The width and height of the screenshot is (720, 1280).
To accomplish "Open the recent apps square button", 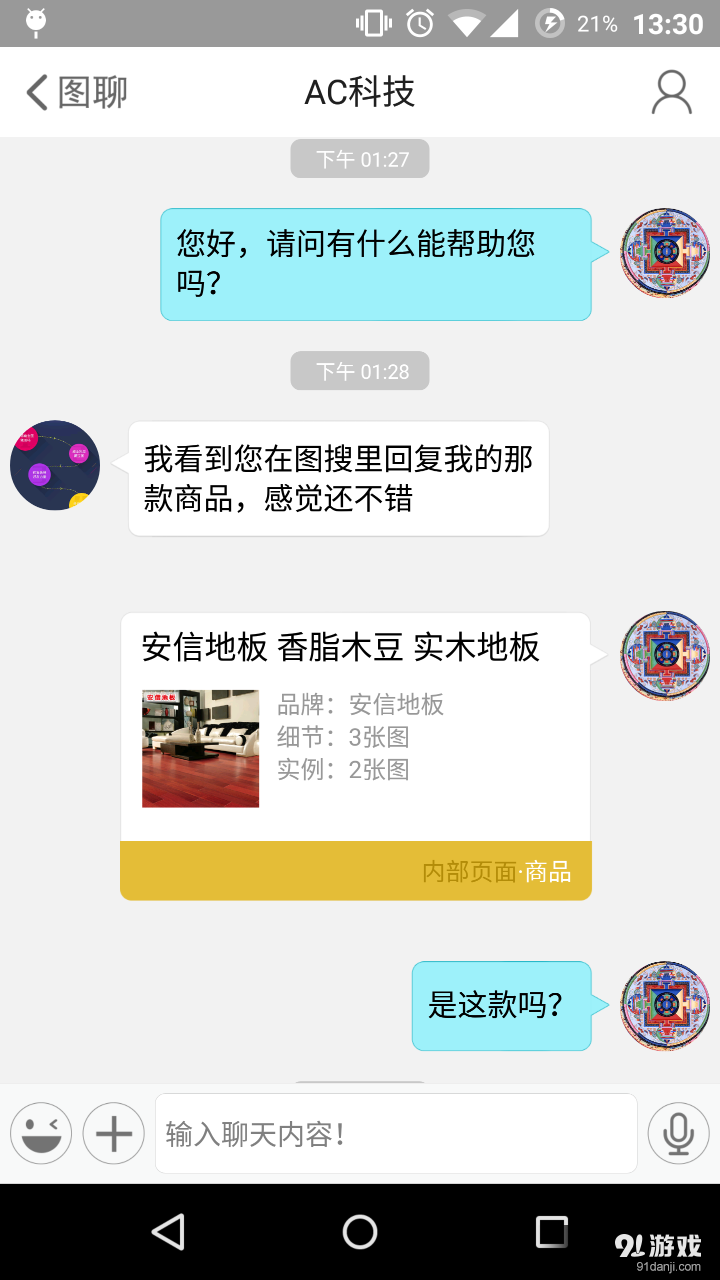I will 551,1232.
